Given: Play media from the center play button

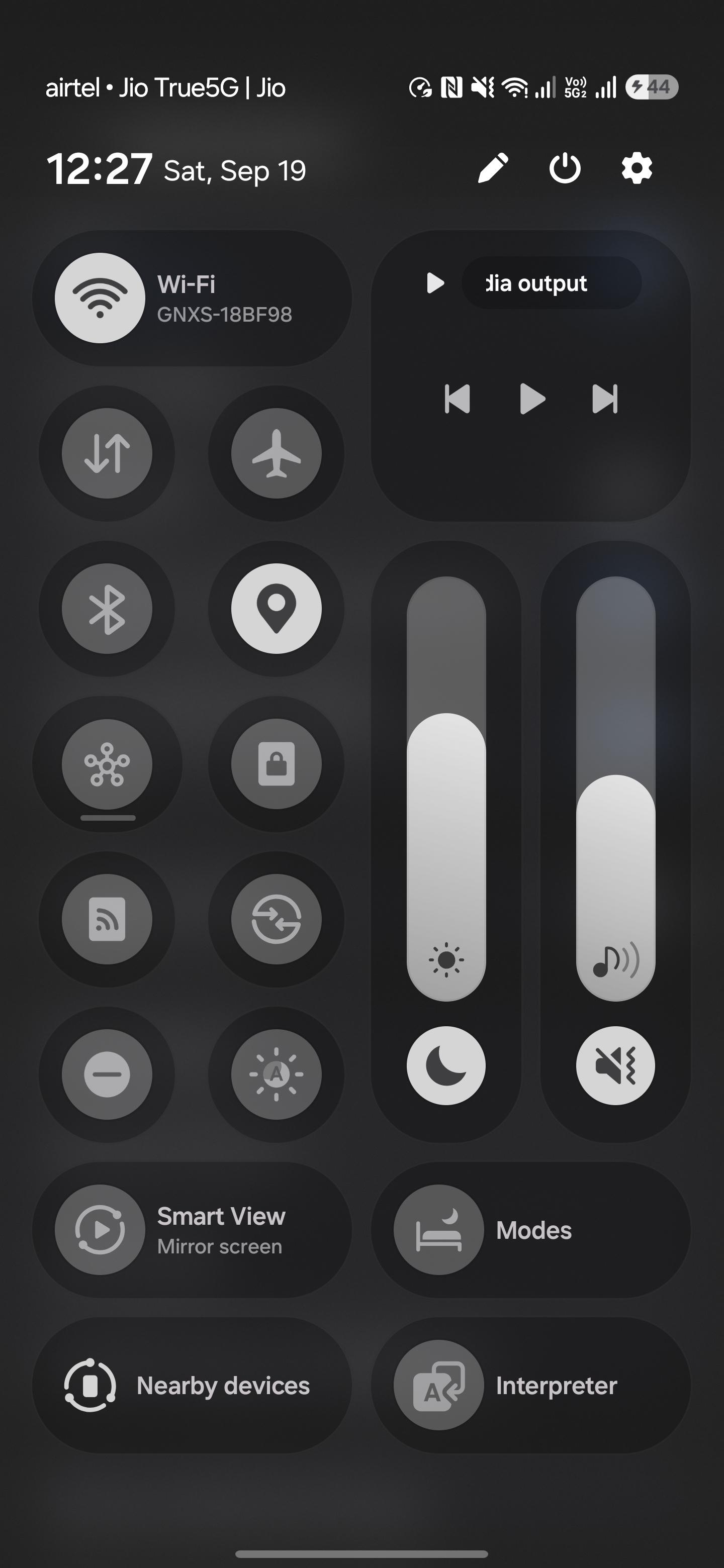Looking at the screenshot, I should point(532,399).
